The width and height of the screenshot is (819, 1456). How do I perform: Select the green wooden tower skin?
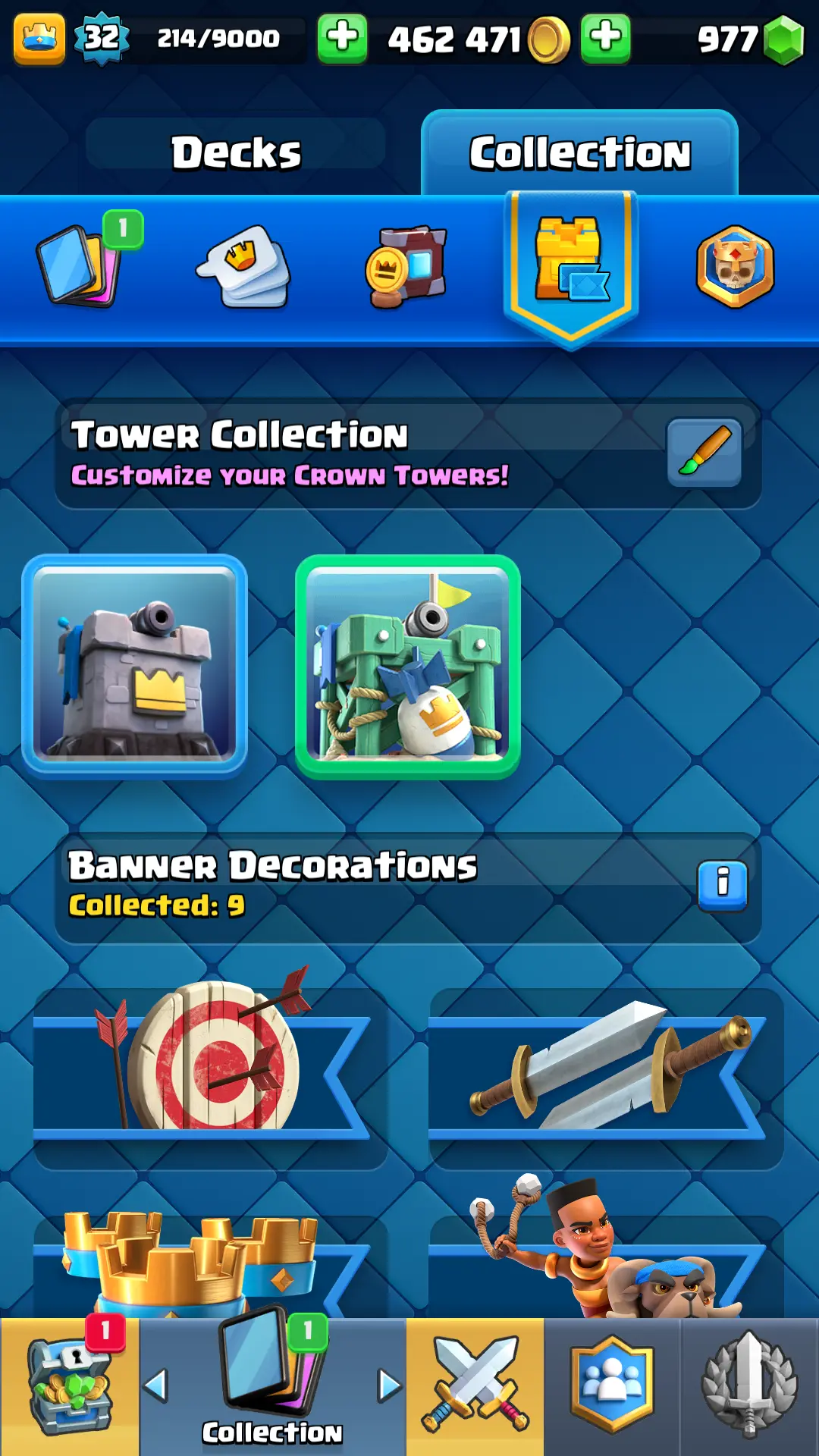coord(408,667)
